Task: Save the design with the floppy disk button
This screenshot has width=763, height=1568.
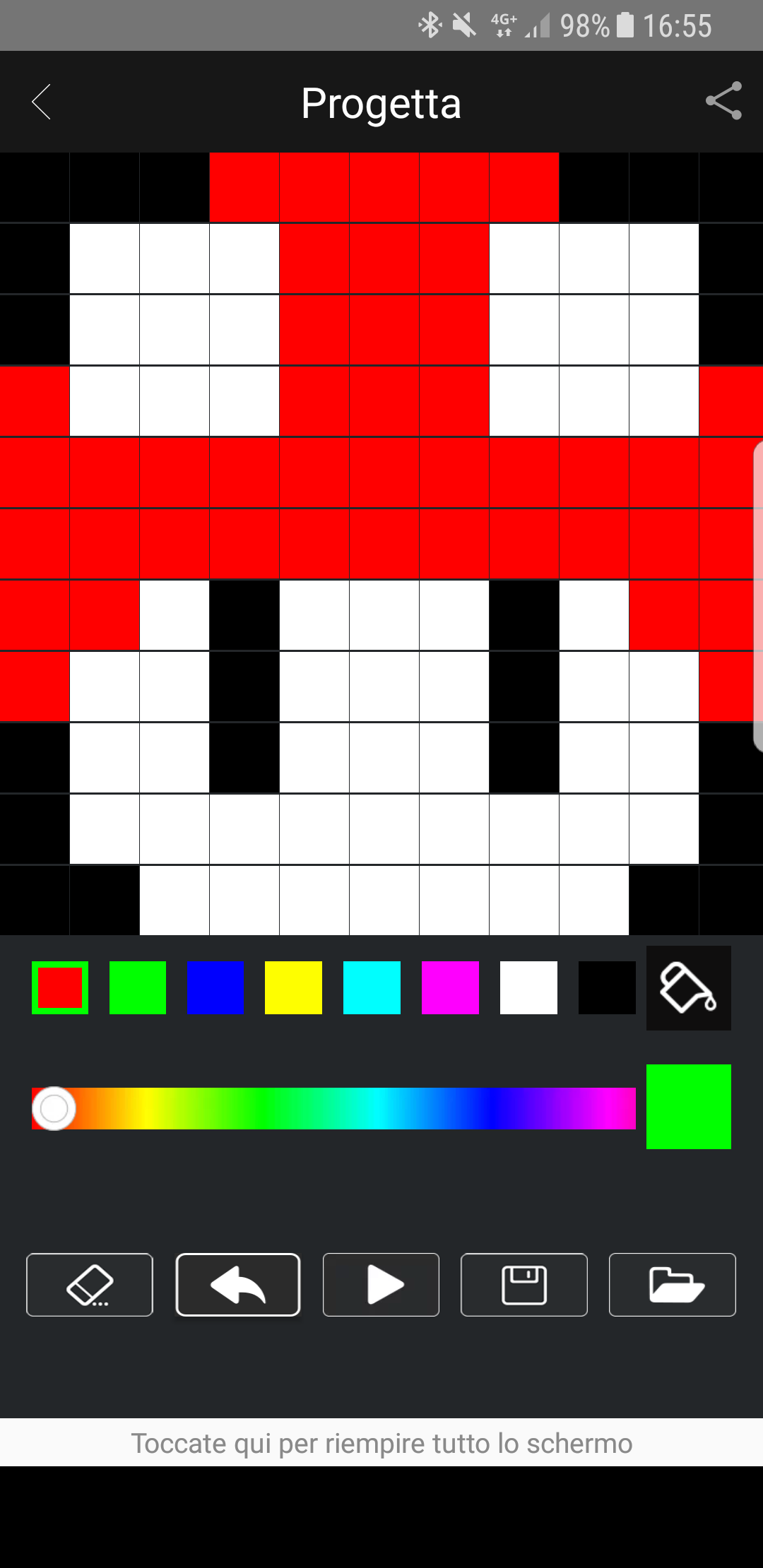Action: pyautogui.click(x=524, y=1285)
